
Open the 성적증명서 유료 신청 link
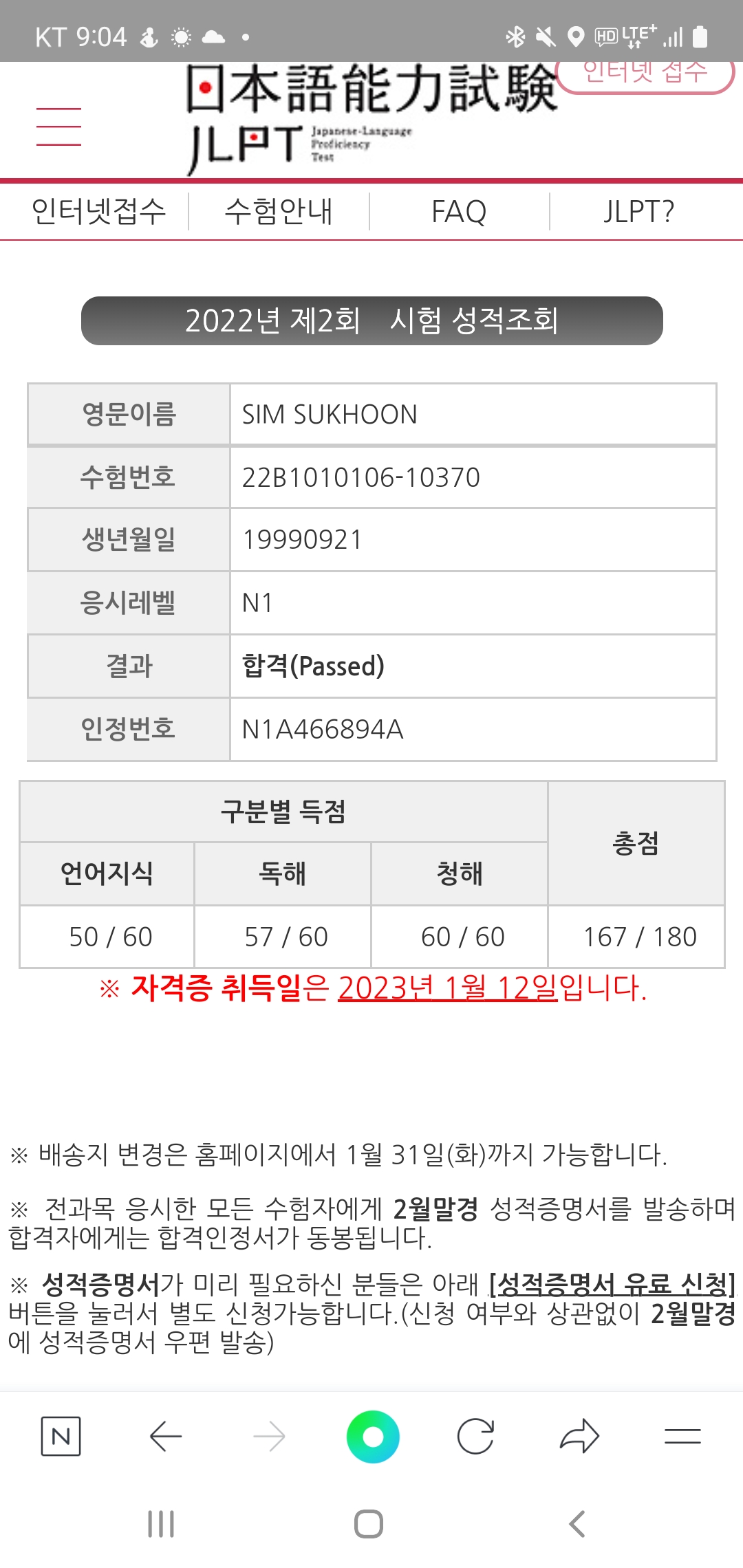(x=612, y=1283)
